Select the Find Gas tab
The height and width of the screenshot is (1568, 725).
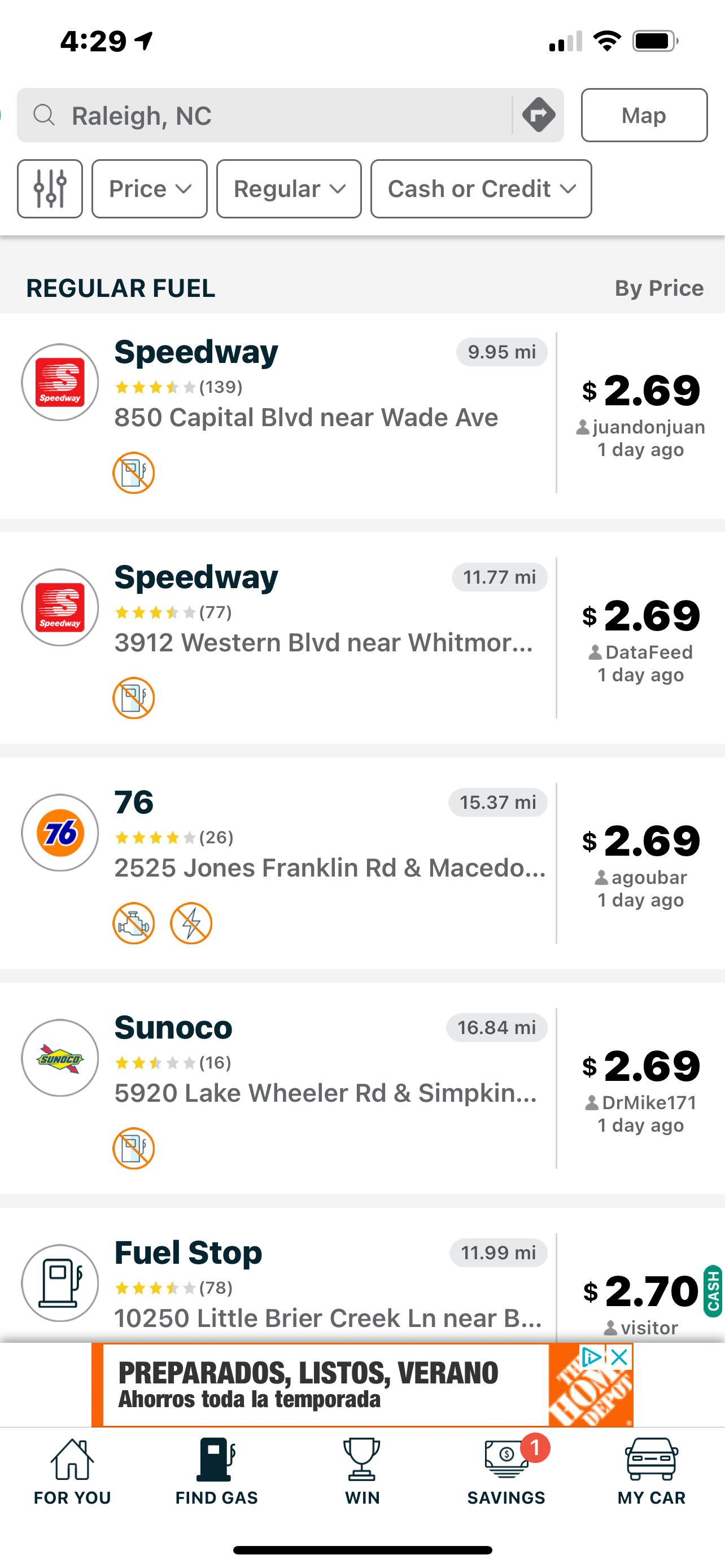pos(217,1472)
